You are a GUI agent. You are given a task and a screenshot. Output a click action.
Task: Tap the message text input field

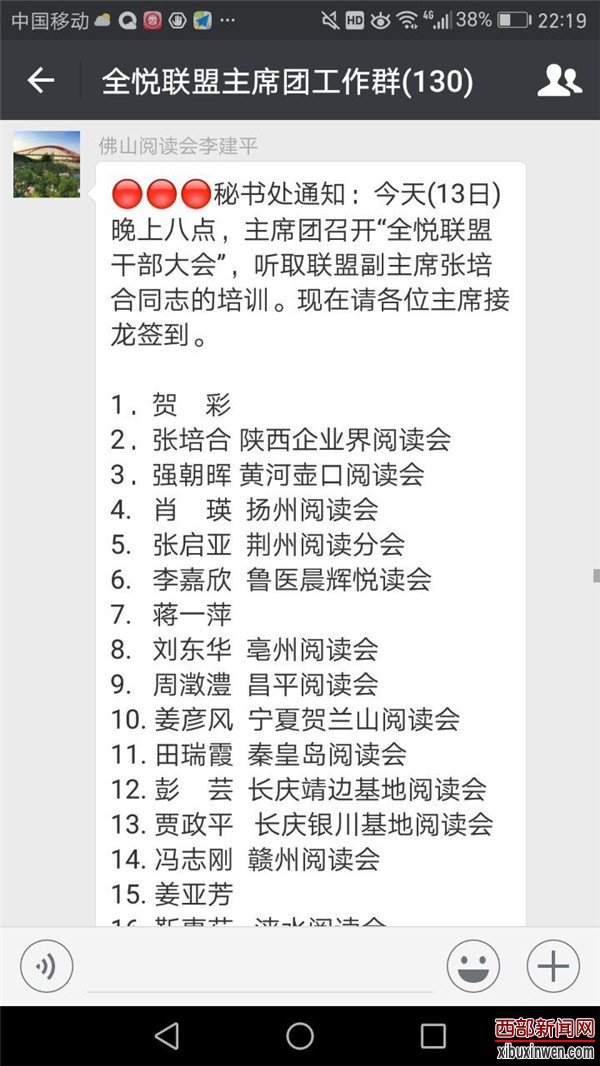click(x=260, y=965)
